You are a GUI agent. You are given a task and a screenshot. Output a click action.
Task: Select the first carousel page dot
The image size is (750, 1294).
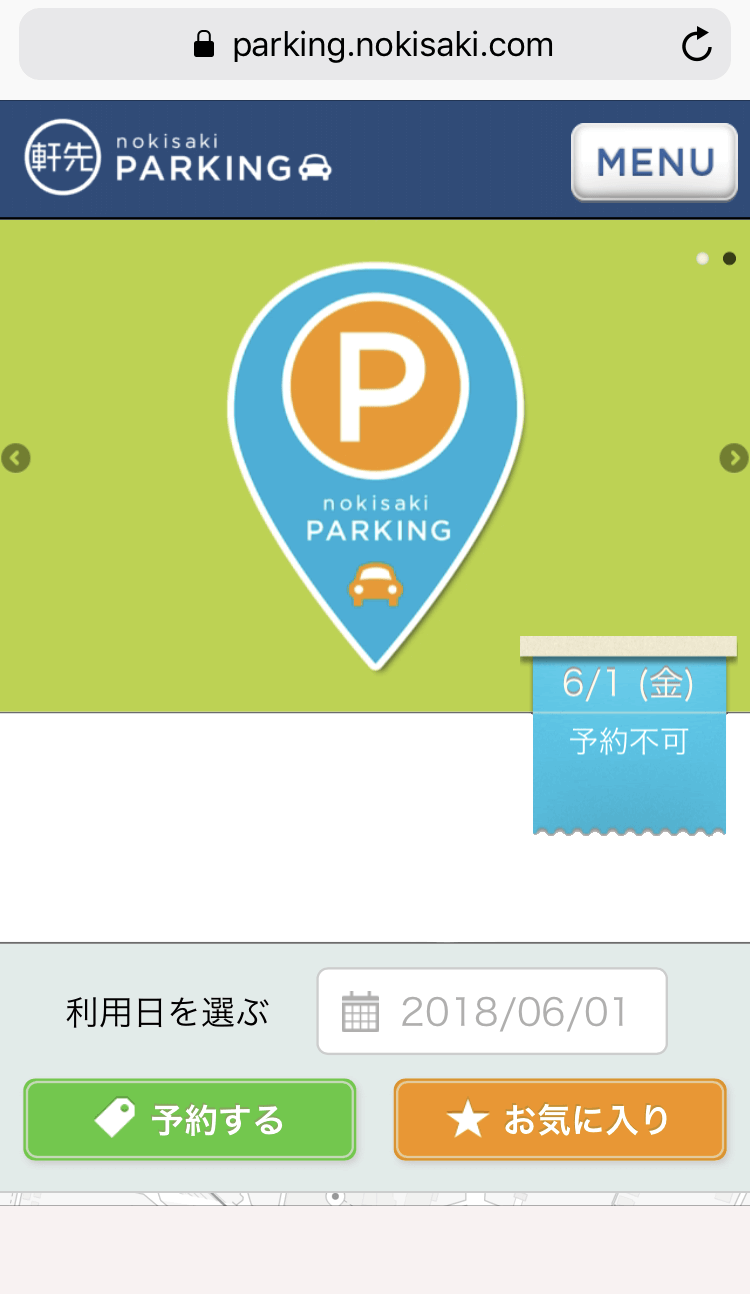702,259
